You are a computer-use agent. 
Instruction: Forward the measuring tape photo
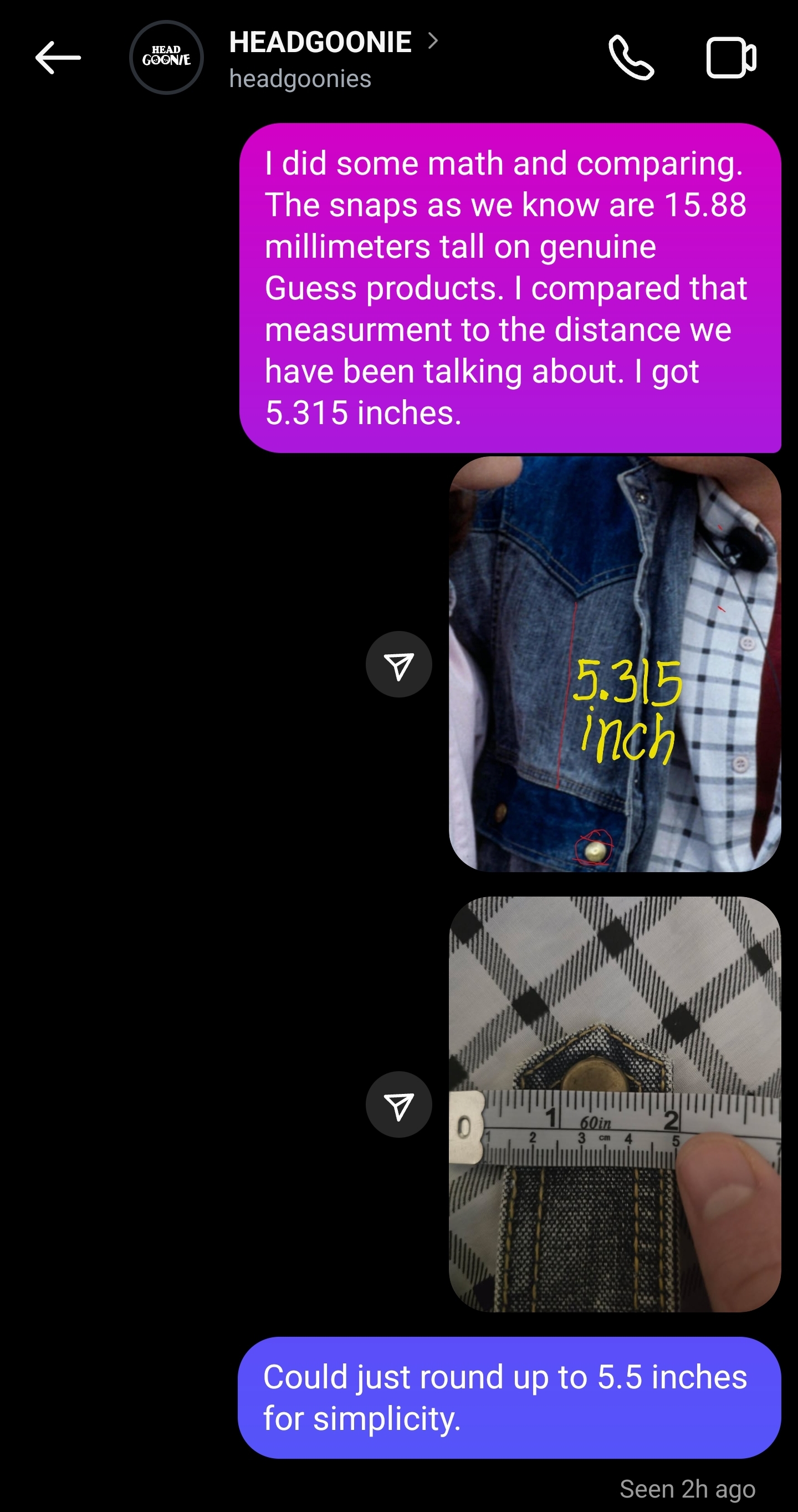(x=399, y=1104)
